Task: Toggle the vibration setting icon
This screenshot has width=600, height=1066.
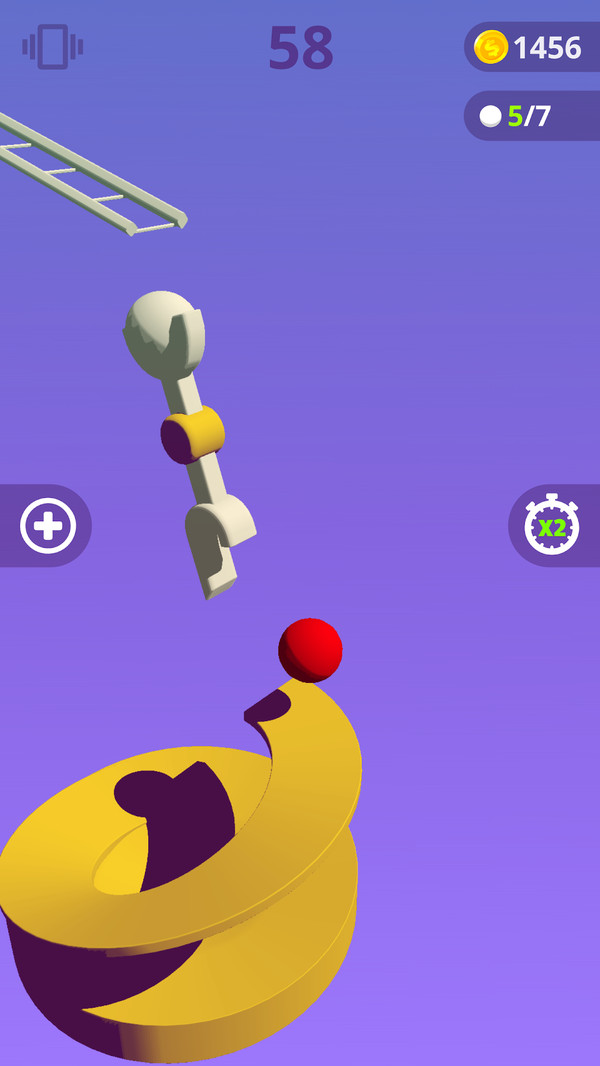Action: pos(53,47)
